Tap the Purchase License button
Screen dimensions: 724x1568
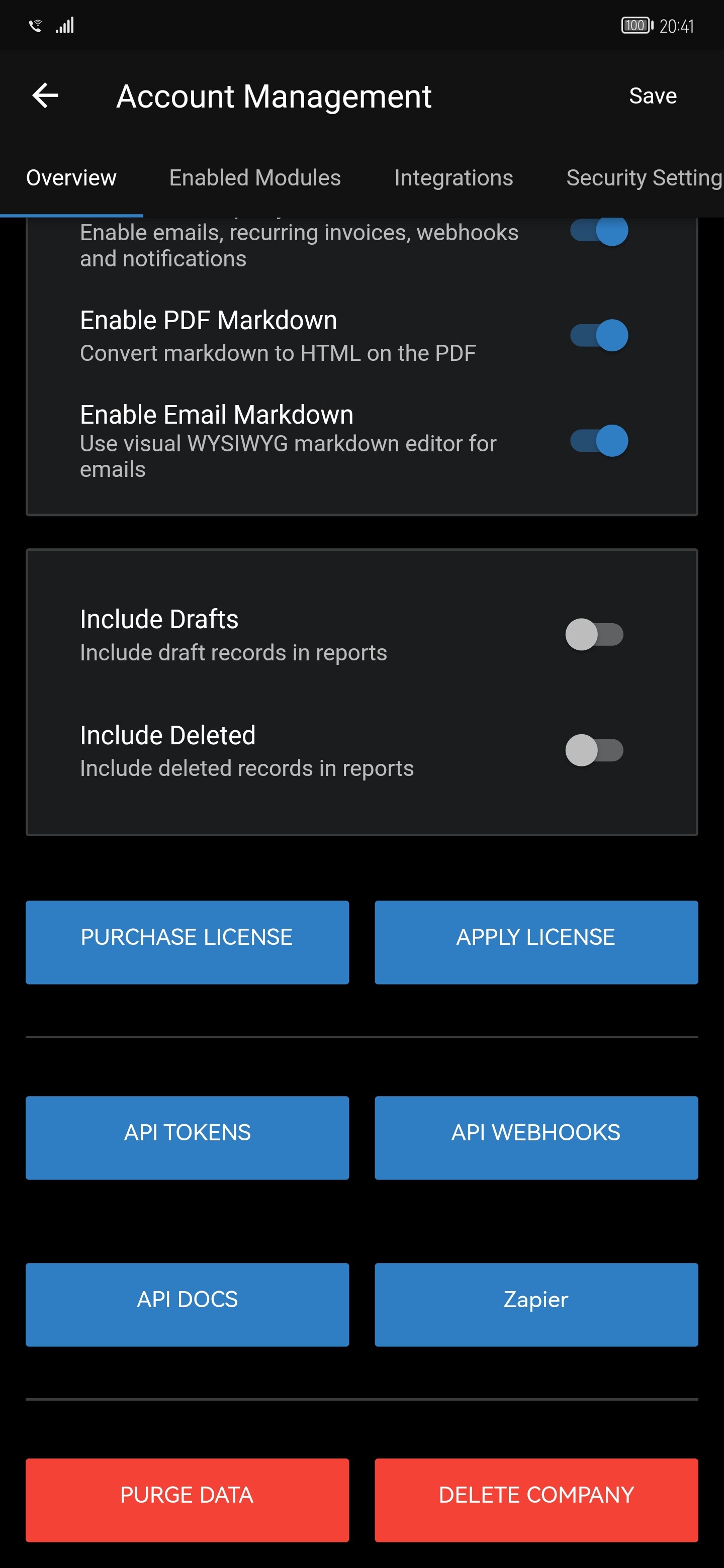[x=187, y=942]
